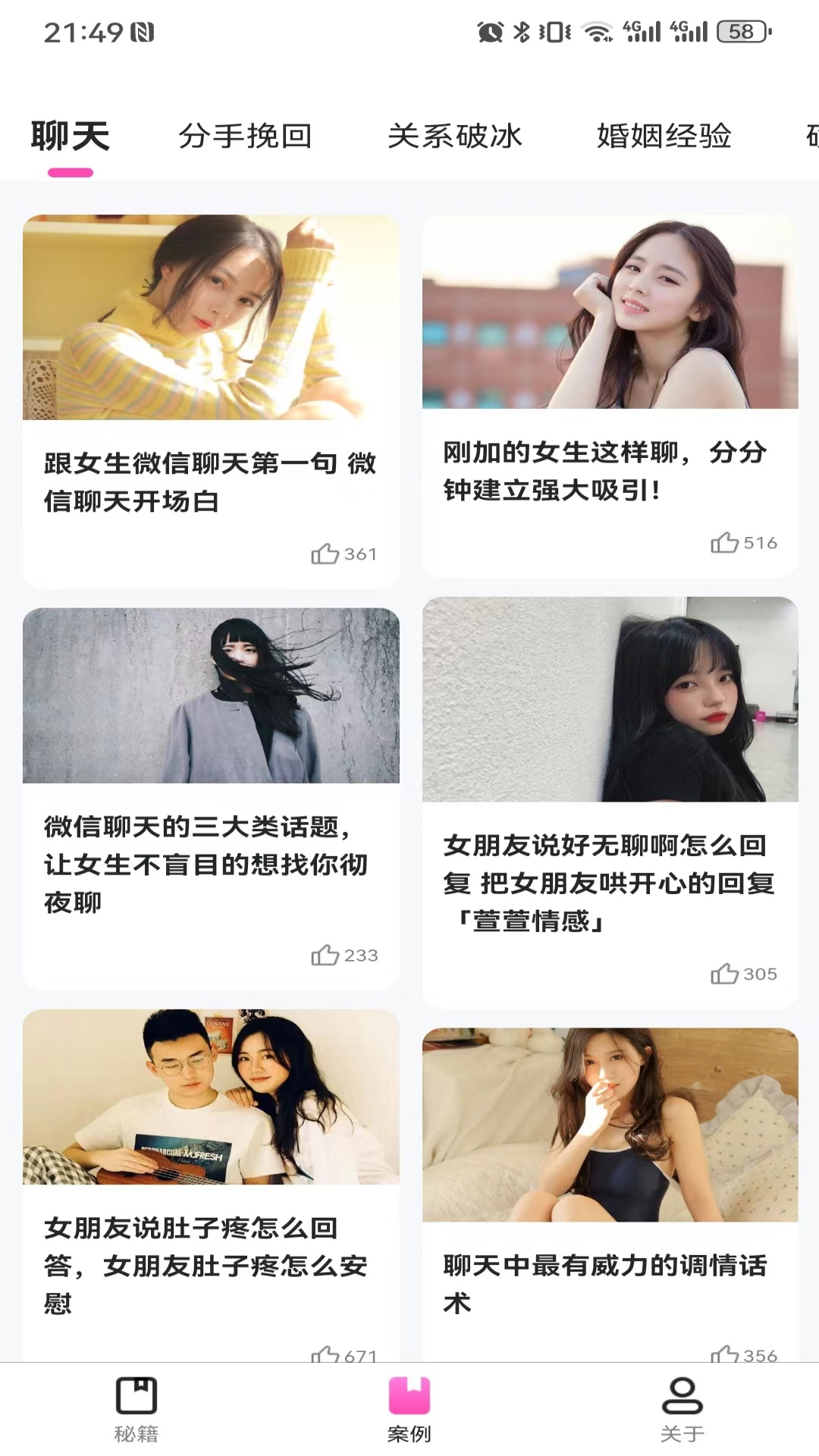Switch to the 案例 bottom tab

(409, 1409)
